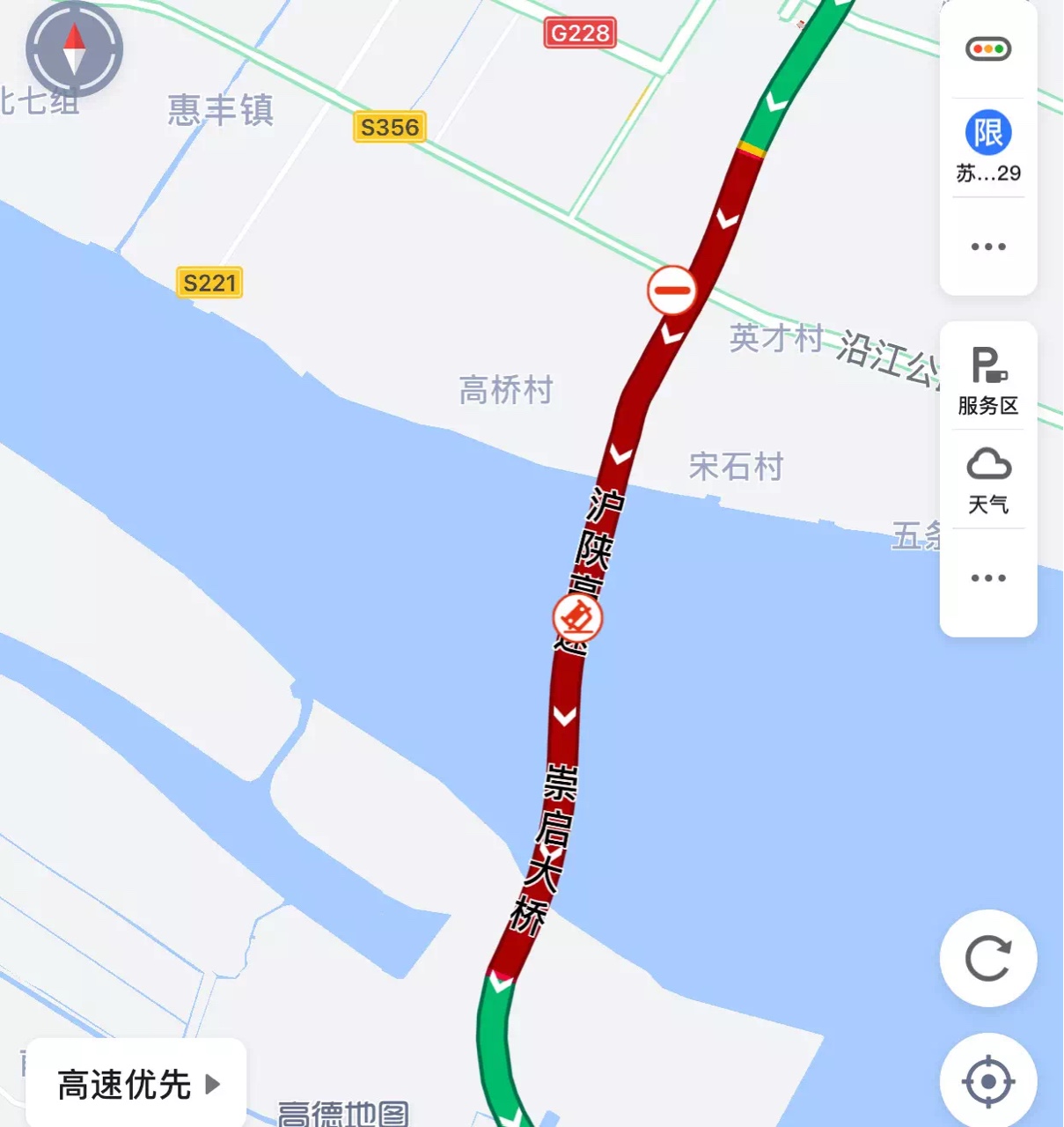The height and width of the screenshot is (1127, 1064).
Task: Check 天气 weather along the route
Action: [x=988, y=481]
